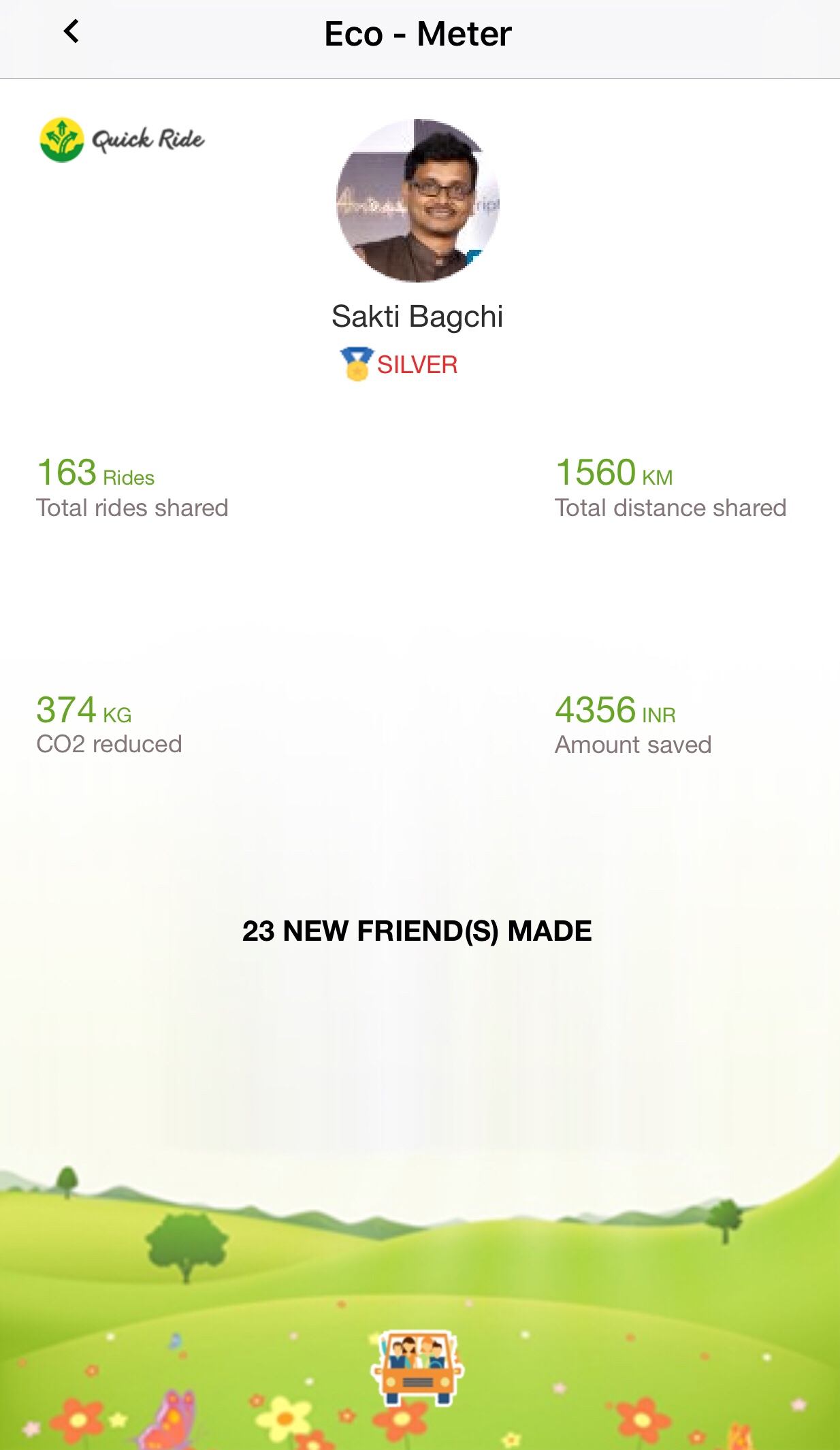840x1450 pixels.
Task: Go back from Eco-Meter screen
Action: (71, 31)
